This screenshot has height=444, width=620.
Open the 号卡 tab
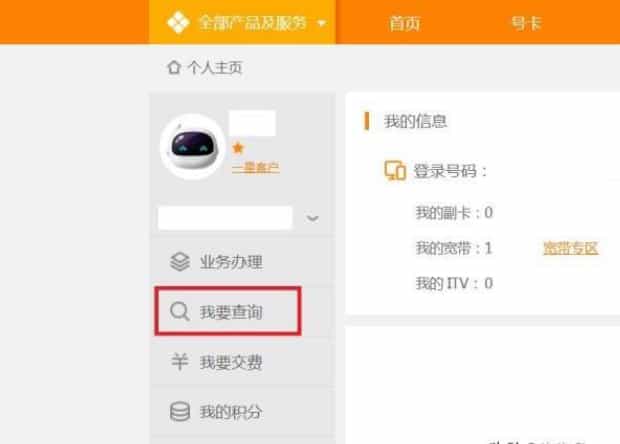(x=526, y=24)
